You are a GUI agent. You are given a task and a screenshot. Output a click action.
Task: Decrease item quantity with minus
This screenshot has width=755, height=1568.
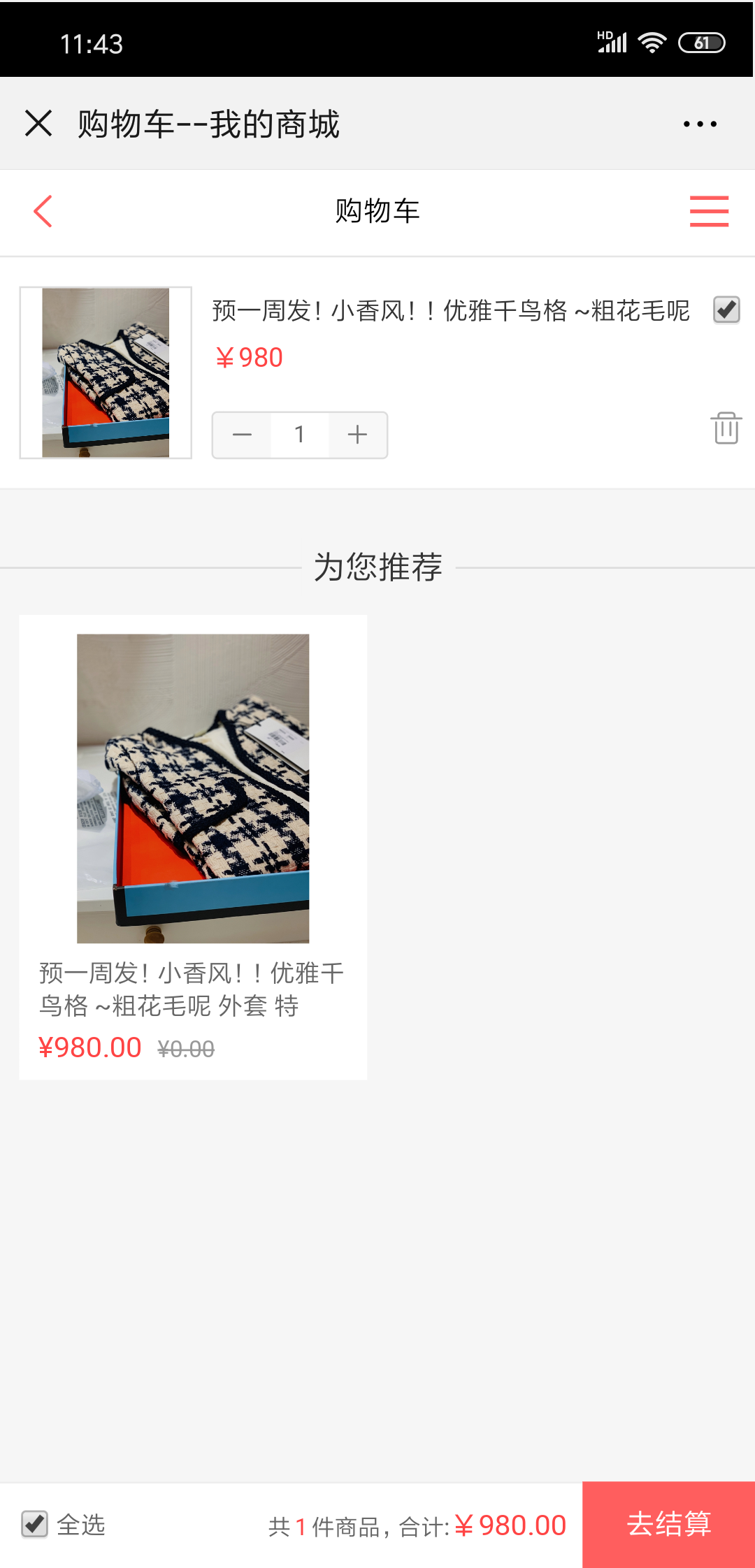tap(242, 435)
